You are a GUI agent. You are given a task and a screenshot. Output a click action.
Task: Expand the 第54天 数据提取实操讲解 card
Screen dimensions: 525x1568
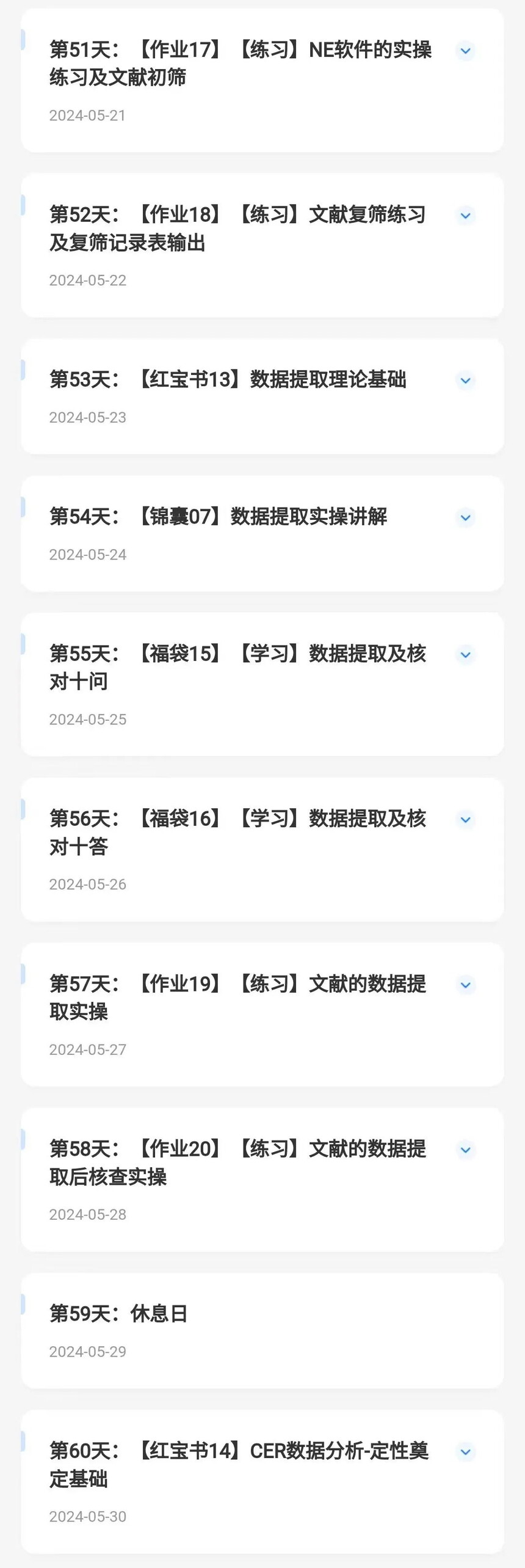coord(465,518)
